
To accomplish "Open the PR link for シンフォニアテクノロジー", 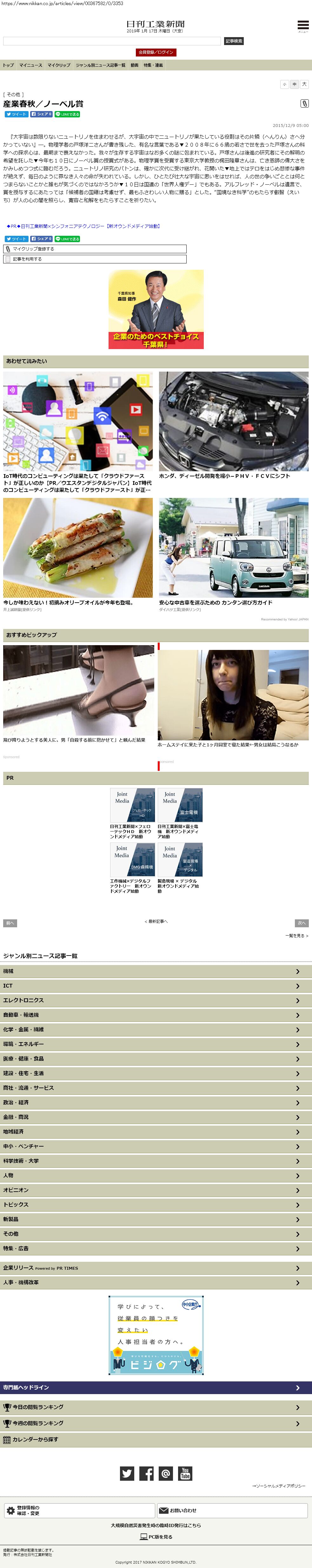I will (83, 227).
